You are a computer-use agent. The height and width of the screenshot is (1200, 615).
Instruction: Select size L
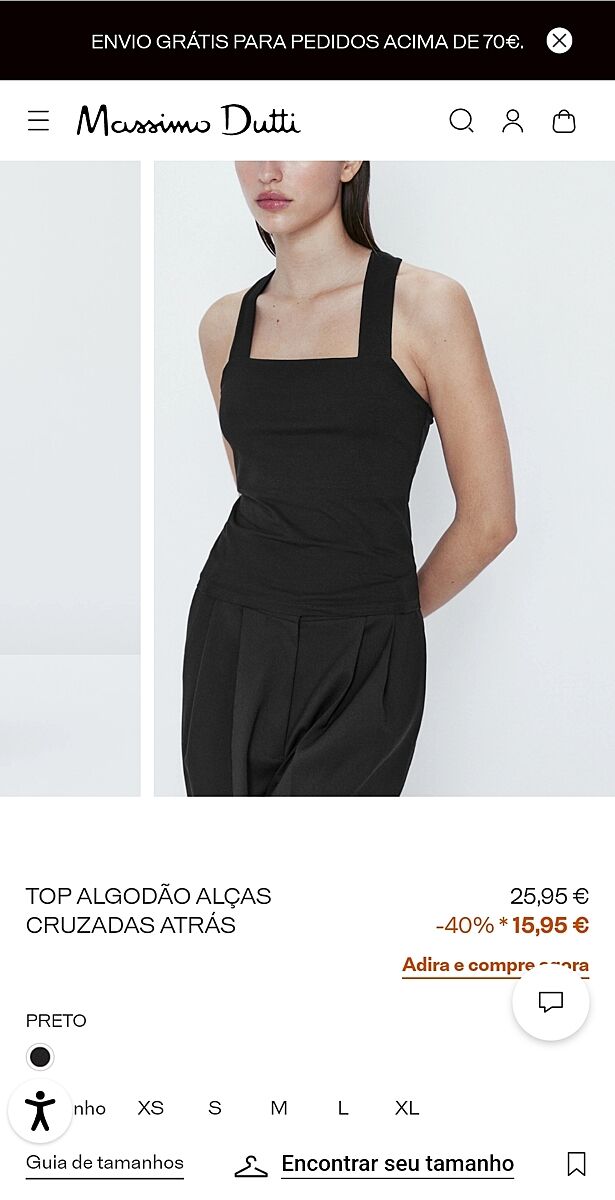(343, 1108)
